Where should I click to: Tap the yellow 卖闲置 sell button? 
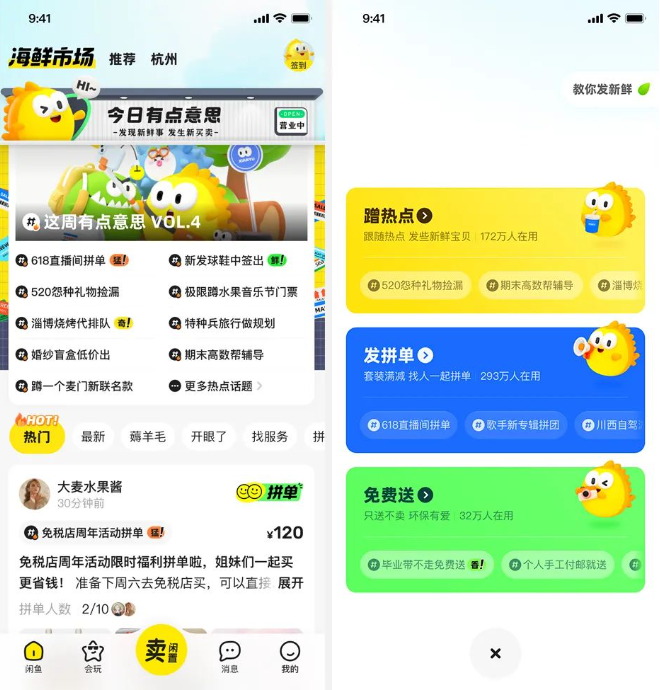pos(161,650)
